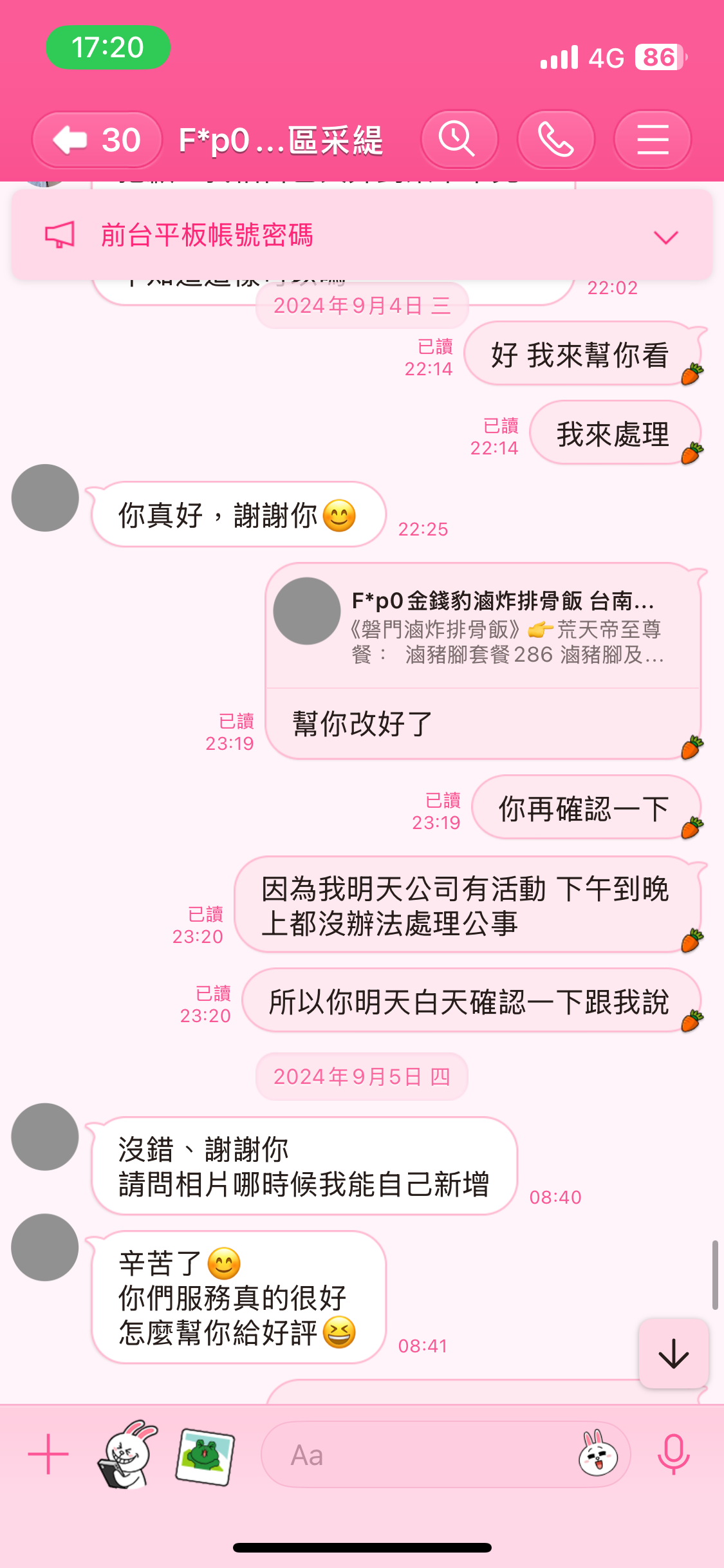Open the quoted F*p0 金錢豹滷炸排骨飯 message
724x1568 pixels.
click(x=483, y=626)
